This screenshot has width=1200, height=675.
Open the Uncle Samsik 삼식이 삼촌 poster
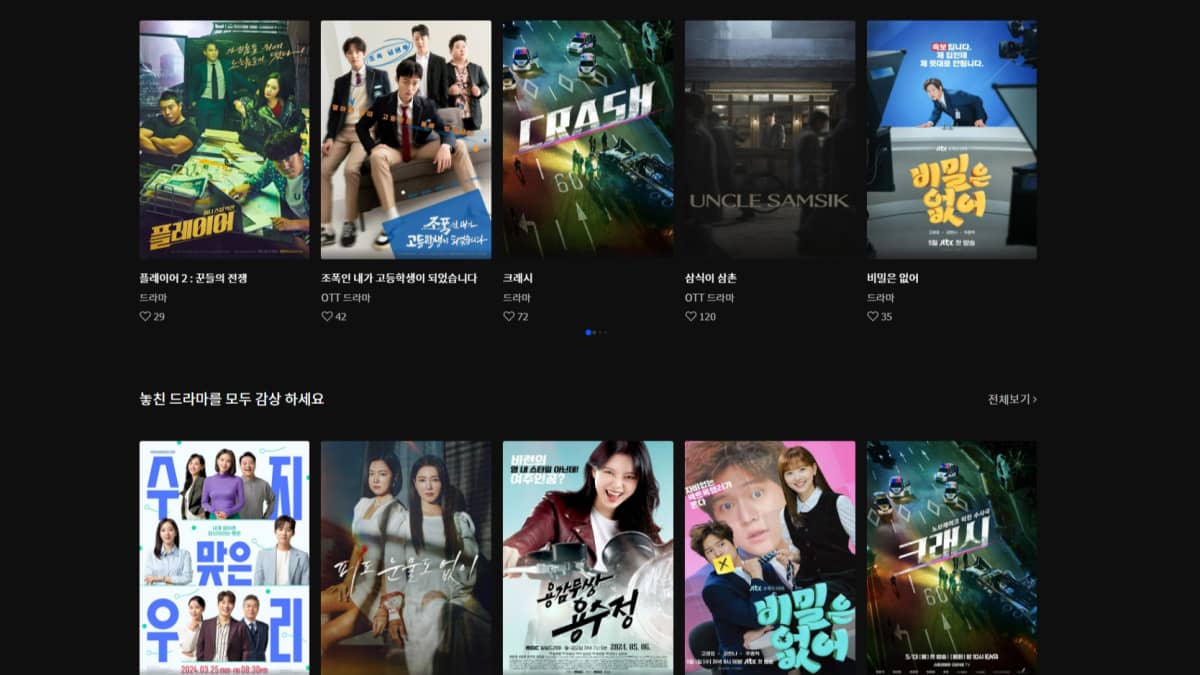coord(770,140)
